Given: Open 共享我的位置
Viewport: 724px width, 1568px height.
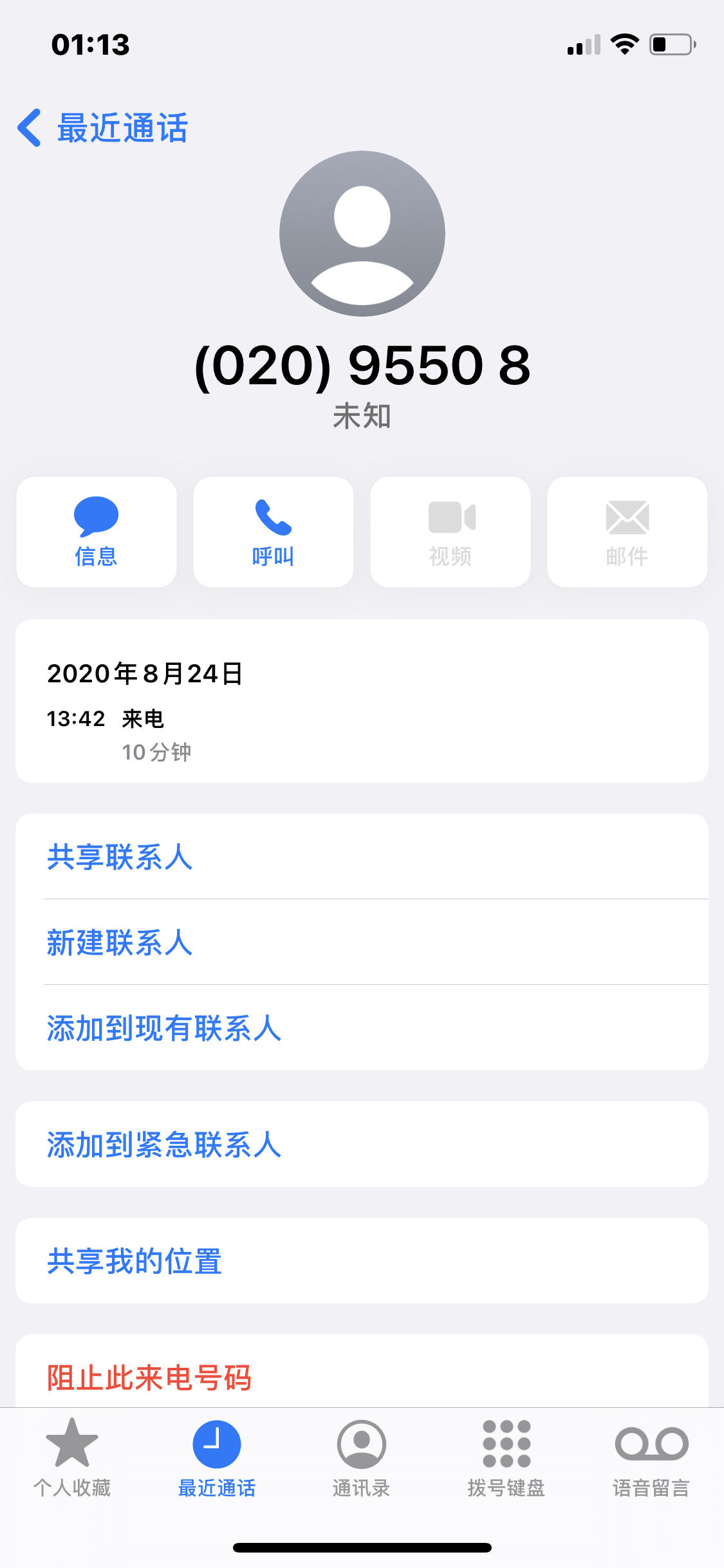Looking at the screenshot, I should tap(362, 1261).
